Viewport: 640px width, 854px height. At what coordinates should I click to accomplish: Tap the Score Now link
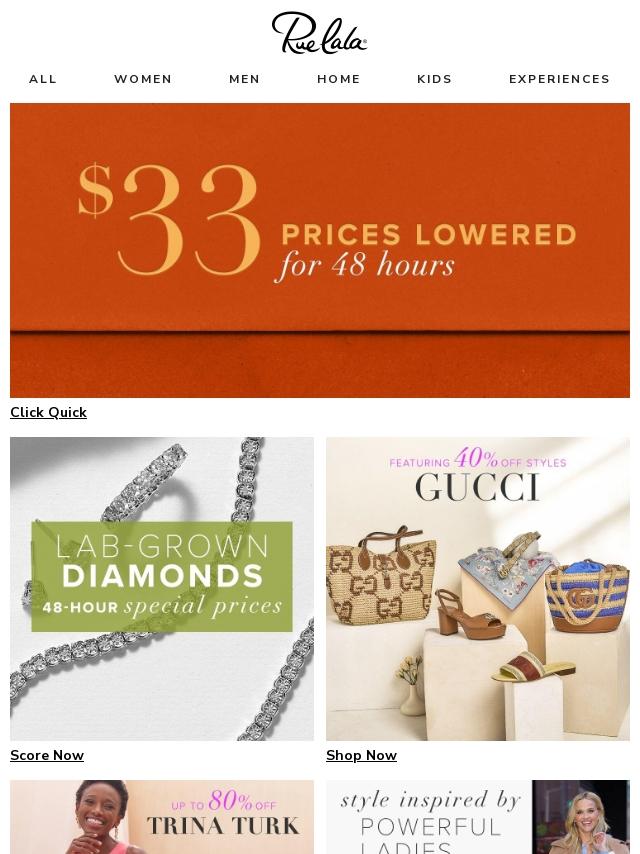pyautogui.click(x=47, y=755)
